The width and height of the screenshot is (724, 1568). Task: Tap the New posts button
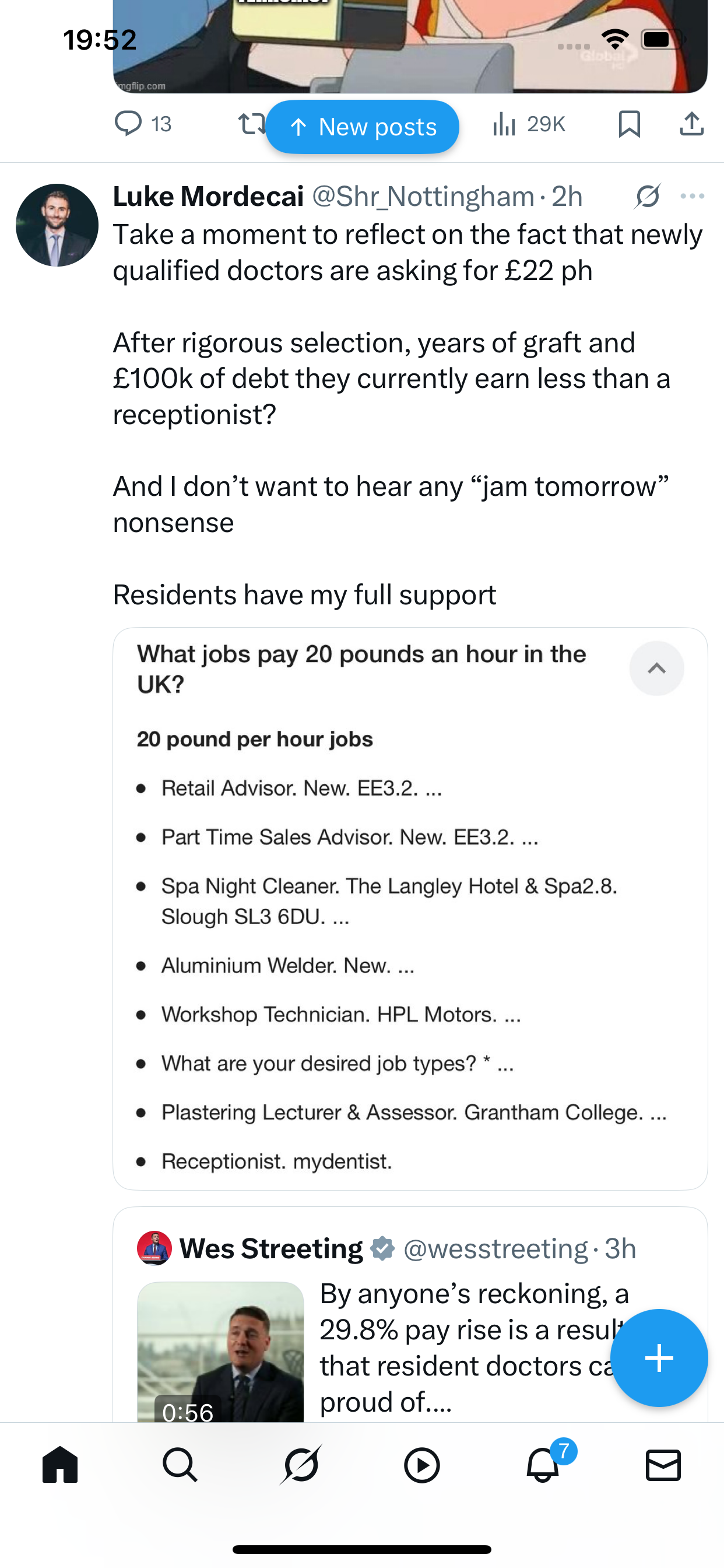tap(362, 127)
